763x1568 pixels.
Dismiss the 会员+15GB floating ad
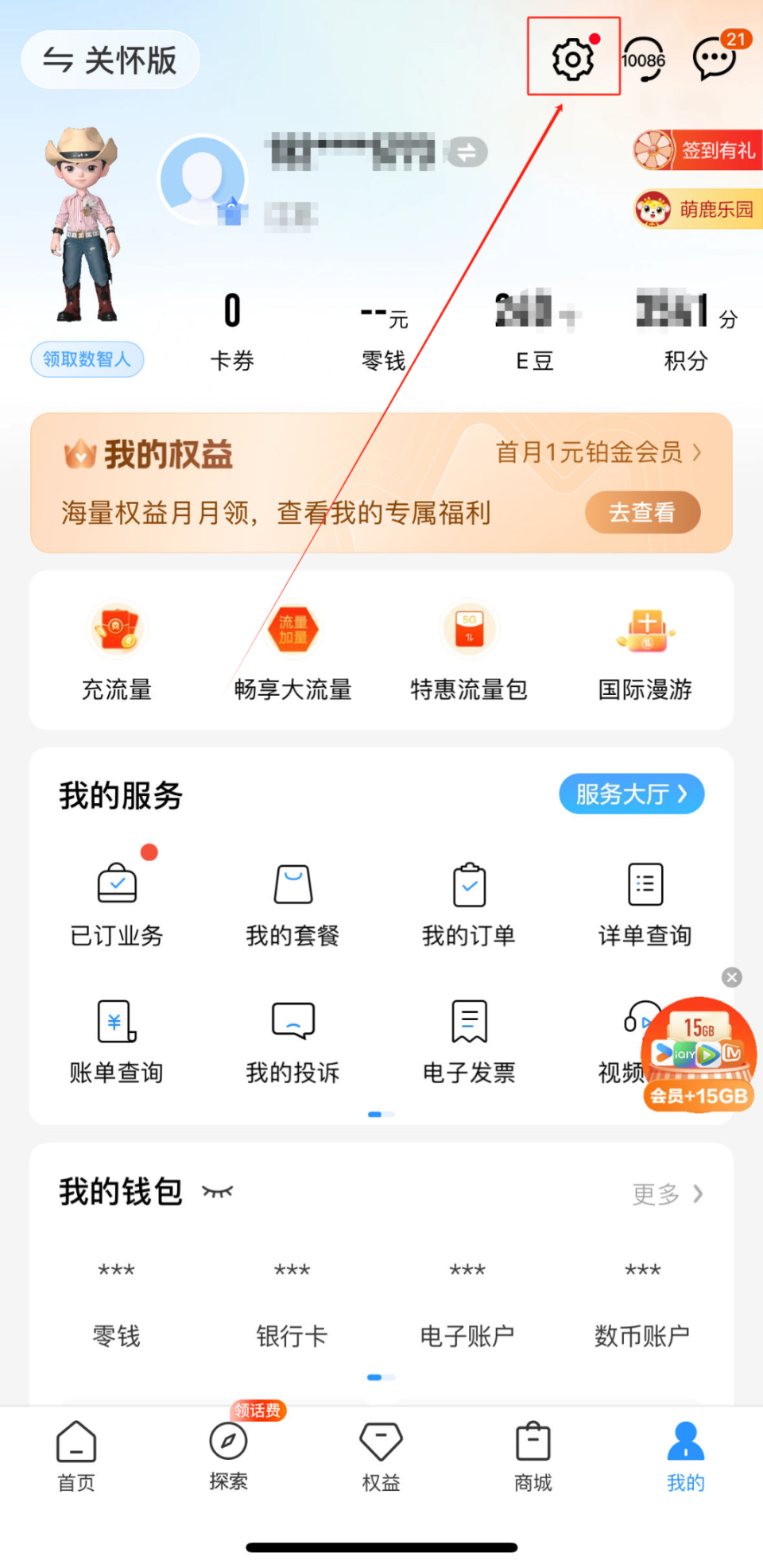click(x=731, y=977)
